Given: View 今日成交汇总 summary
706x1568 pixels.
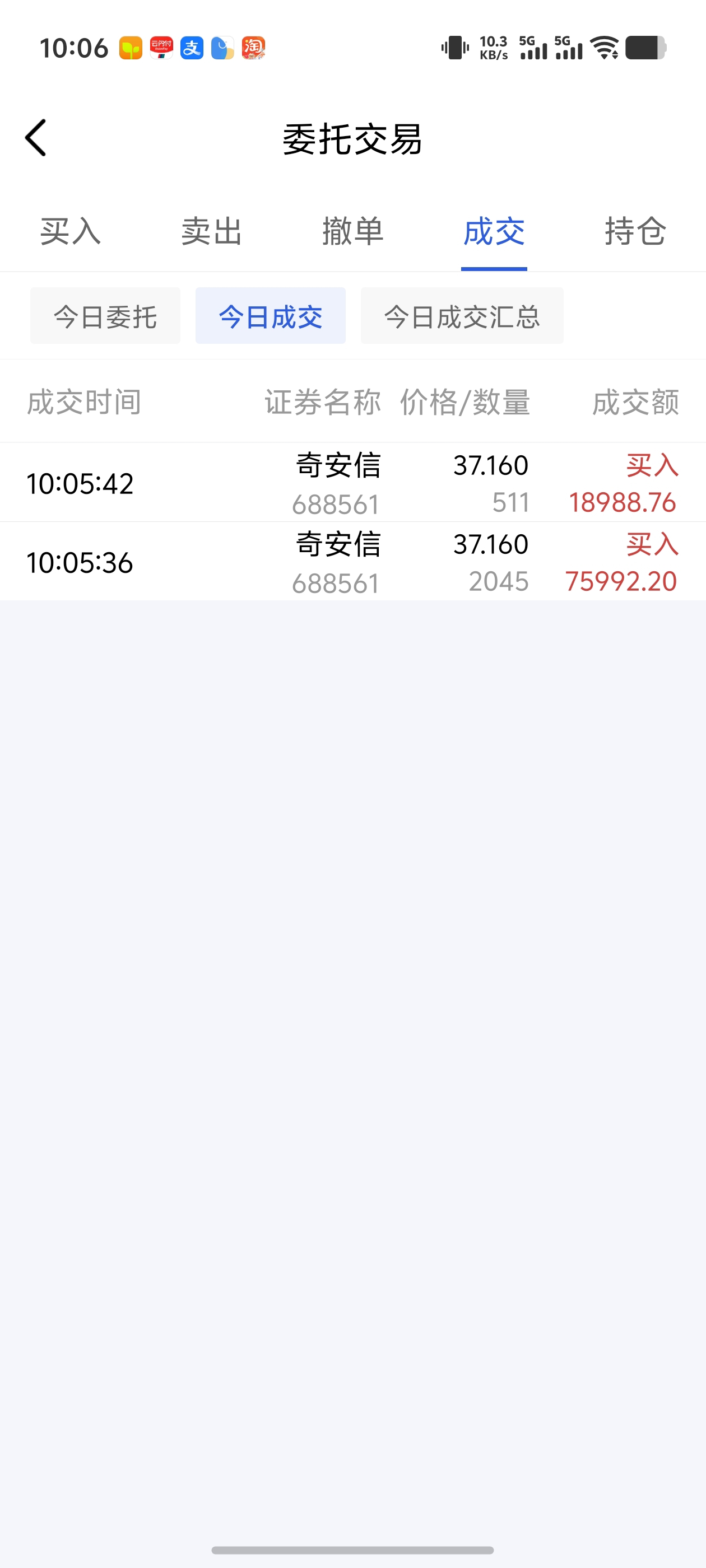Looking at the screenshot, I should click(462, 316).
